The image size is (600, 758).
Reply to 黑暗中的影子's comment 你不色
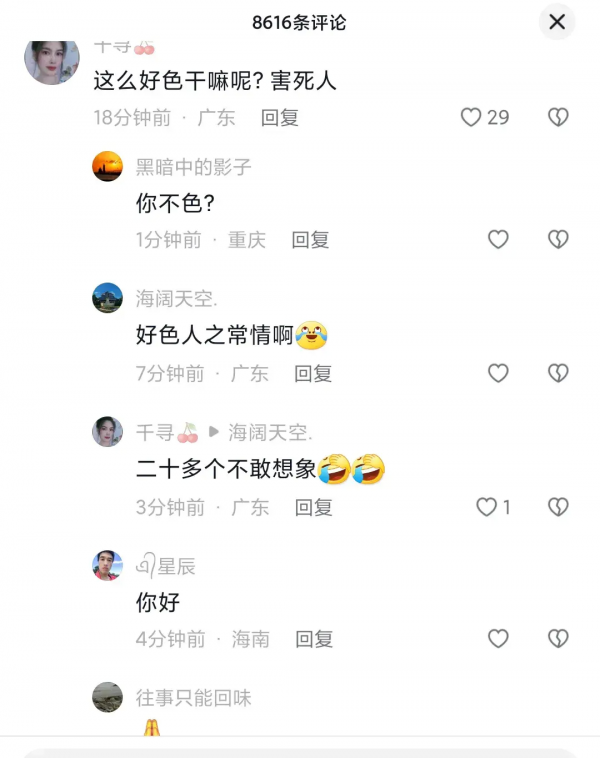pos(310,240)
